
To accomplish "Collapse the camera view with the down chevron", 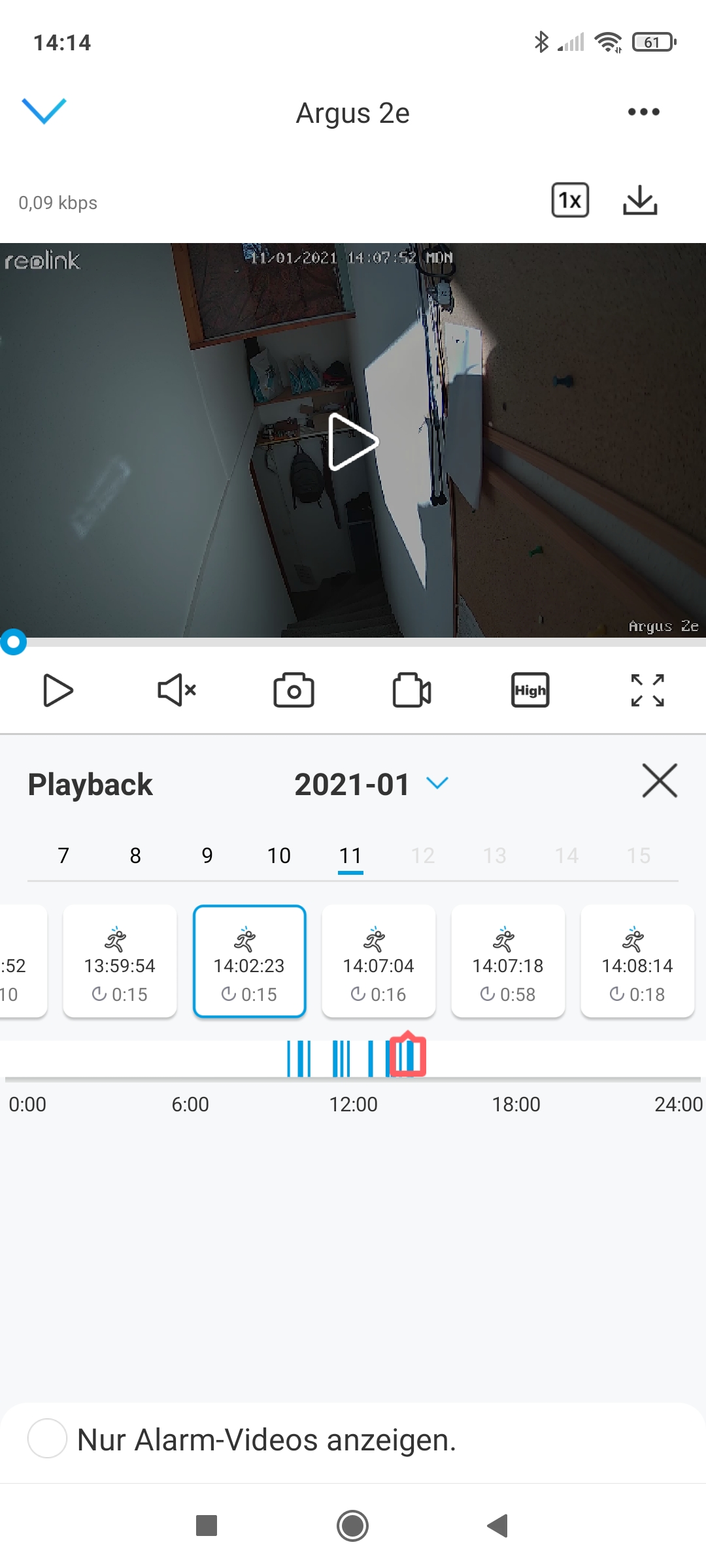I will [x=44, y=111].
